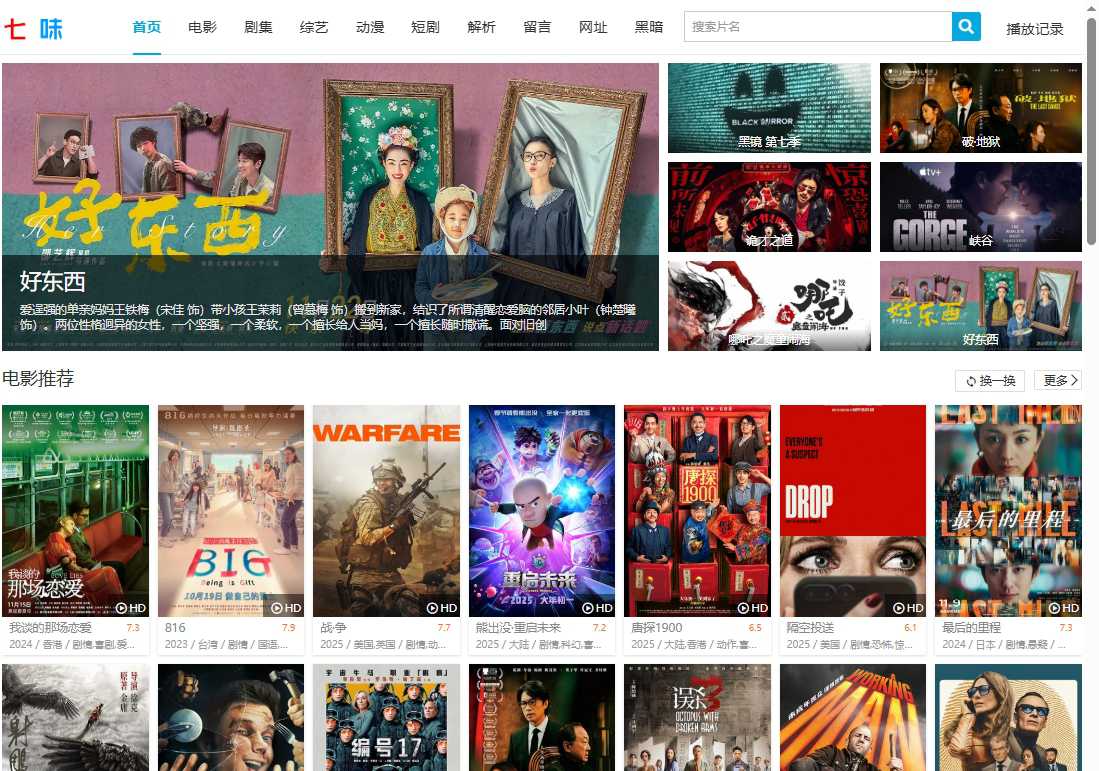
Task: Go to the 综艺 section
Action: click(x=314, y=27)
